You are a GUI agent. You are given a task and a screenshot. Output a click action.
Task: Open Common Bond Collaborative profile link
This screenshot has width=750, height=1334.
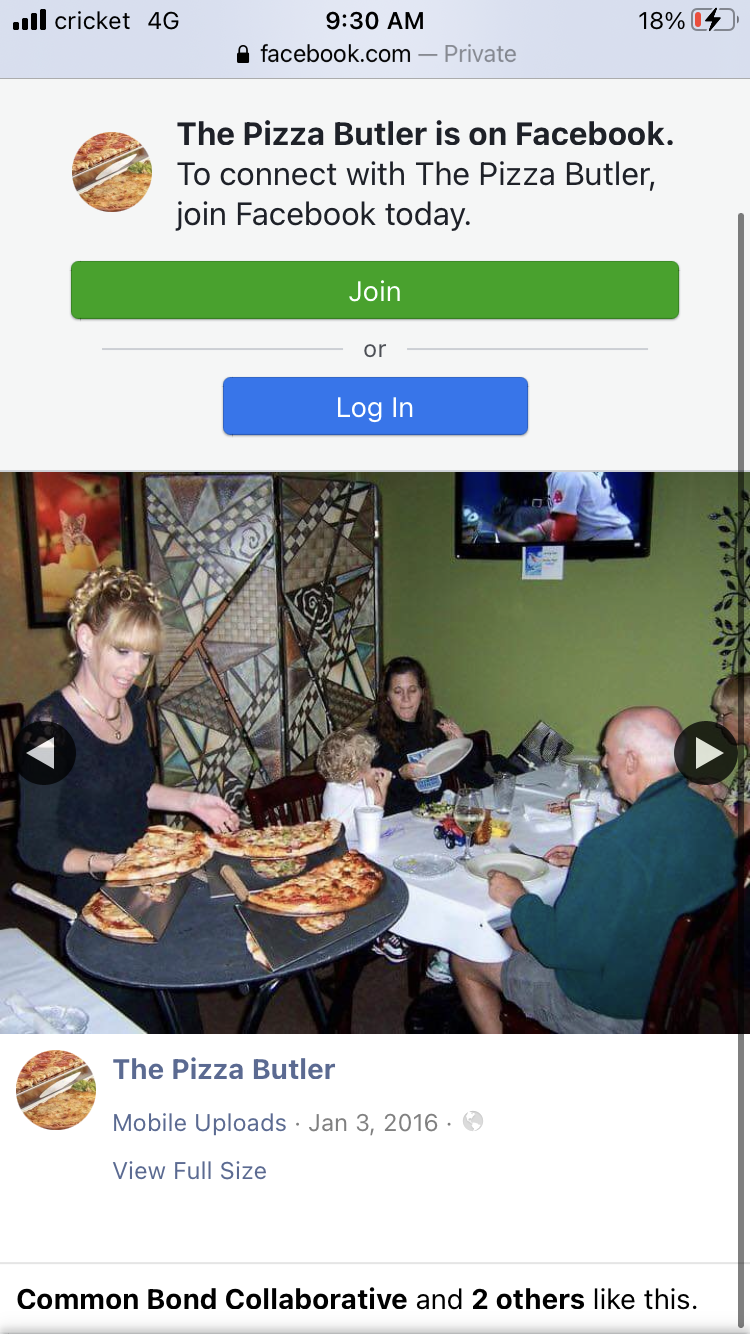coord(212,1300)
